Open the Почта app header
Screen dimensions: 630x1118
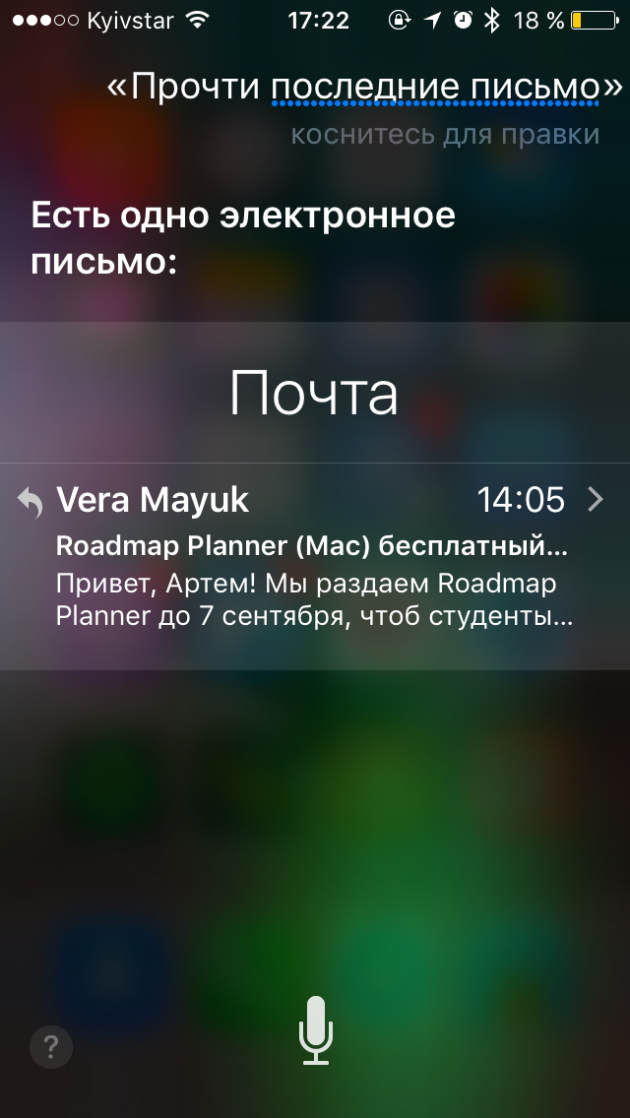(x=314, y=393)
